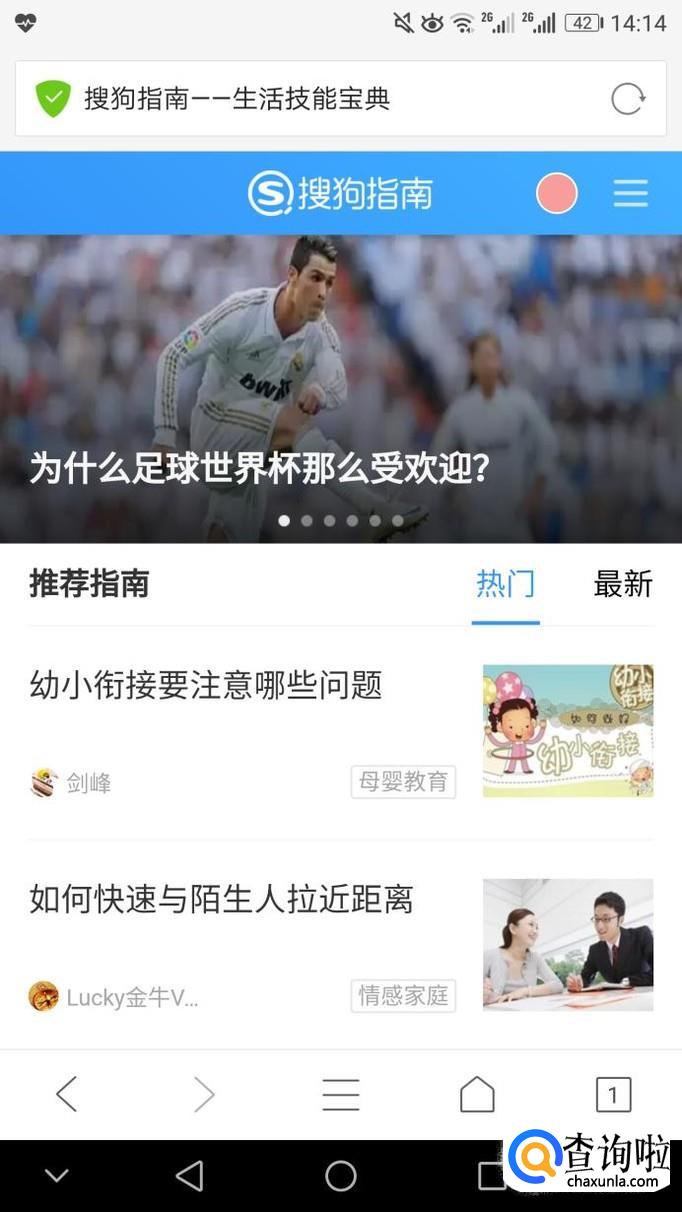Open the hamburger menu in the blue header

pos(631,193)
